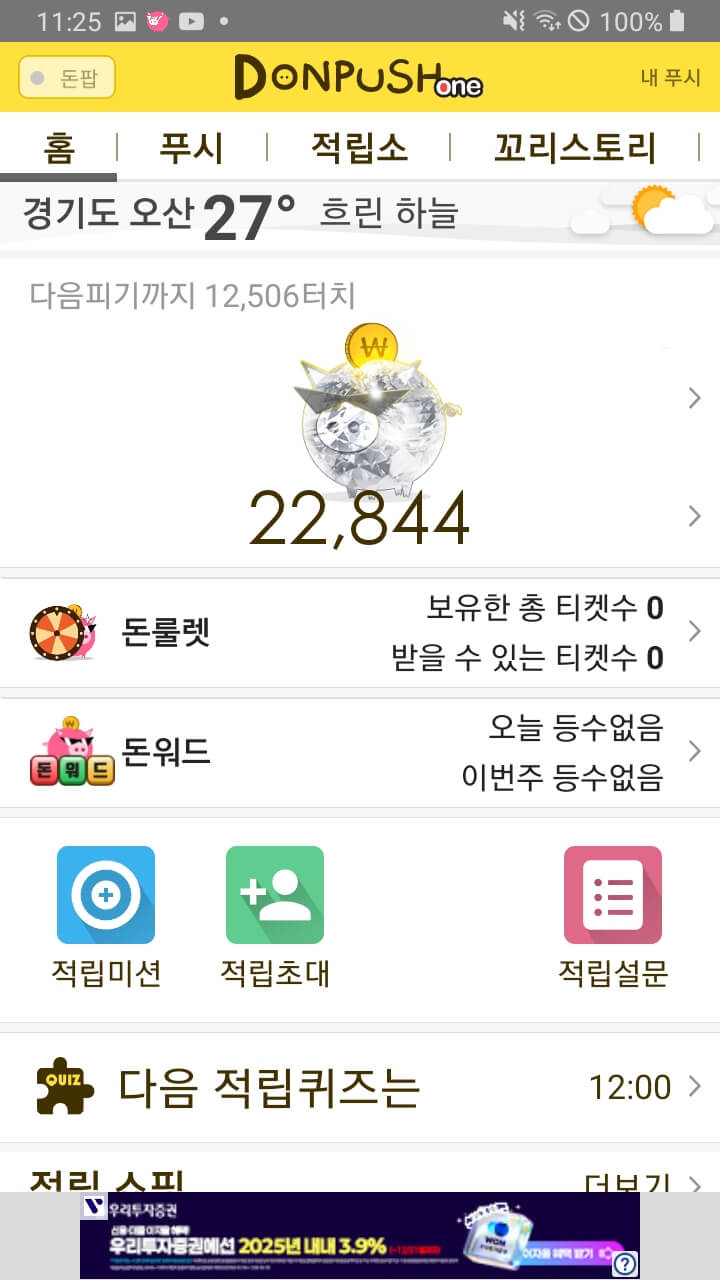Open 적립초대 invite friends
The width and height of the screenshot is (720, 1280).
(275, 915)
